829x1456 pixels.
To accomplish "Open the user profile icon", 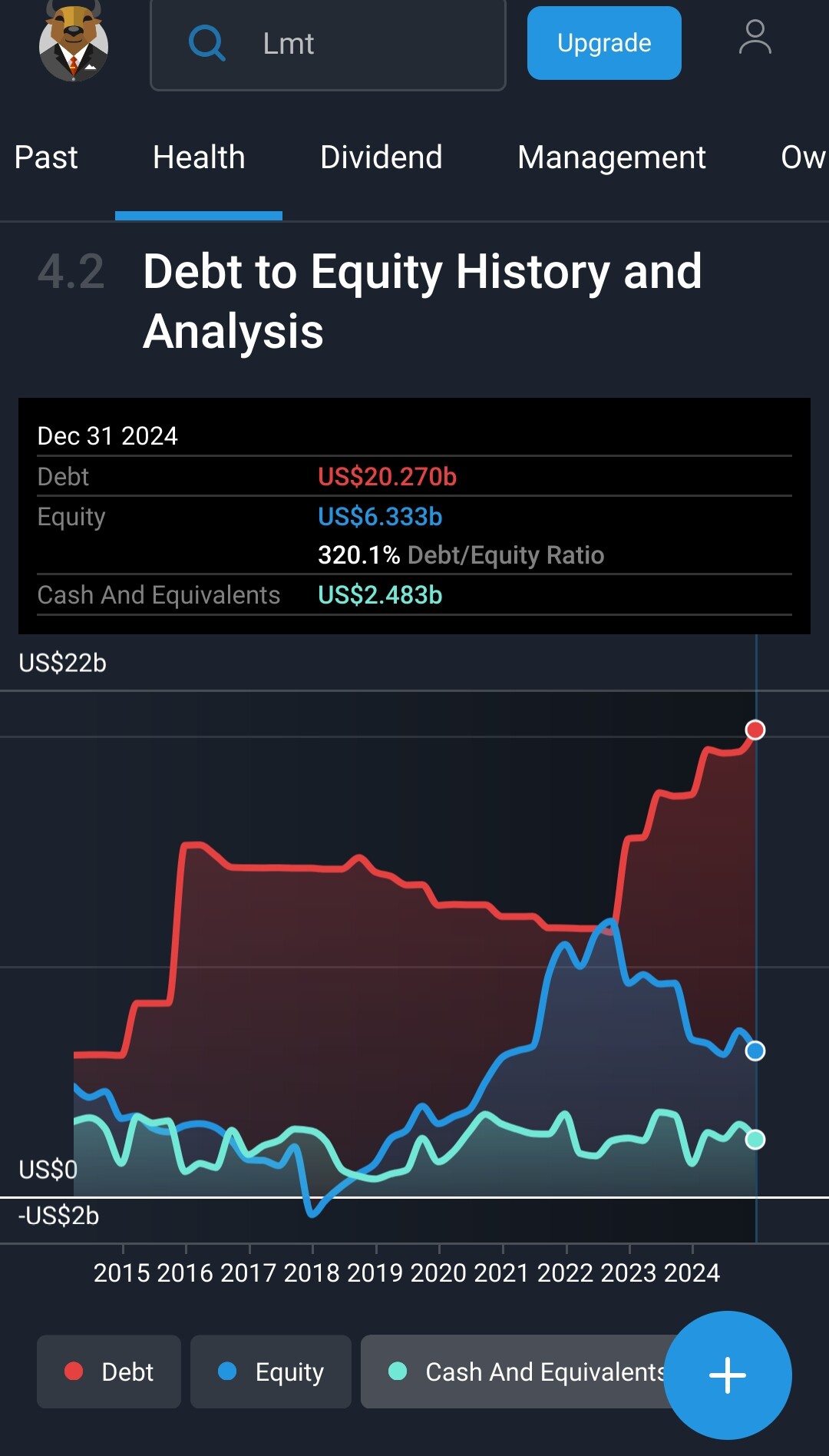I will (x=755, y=38).
